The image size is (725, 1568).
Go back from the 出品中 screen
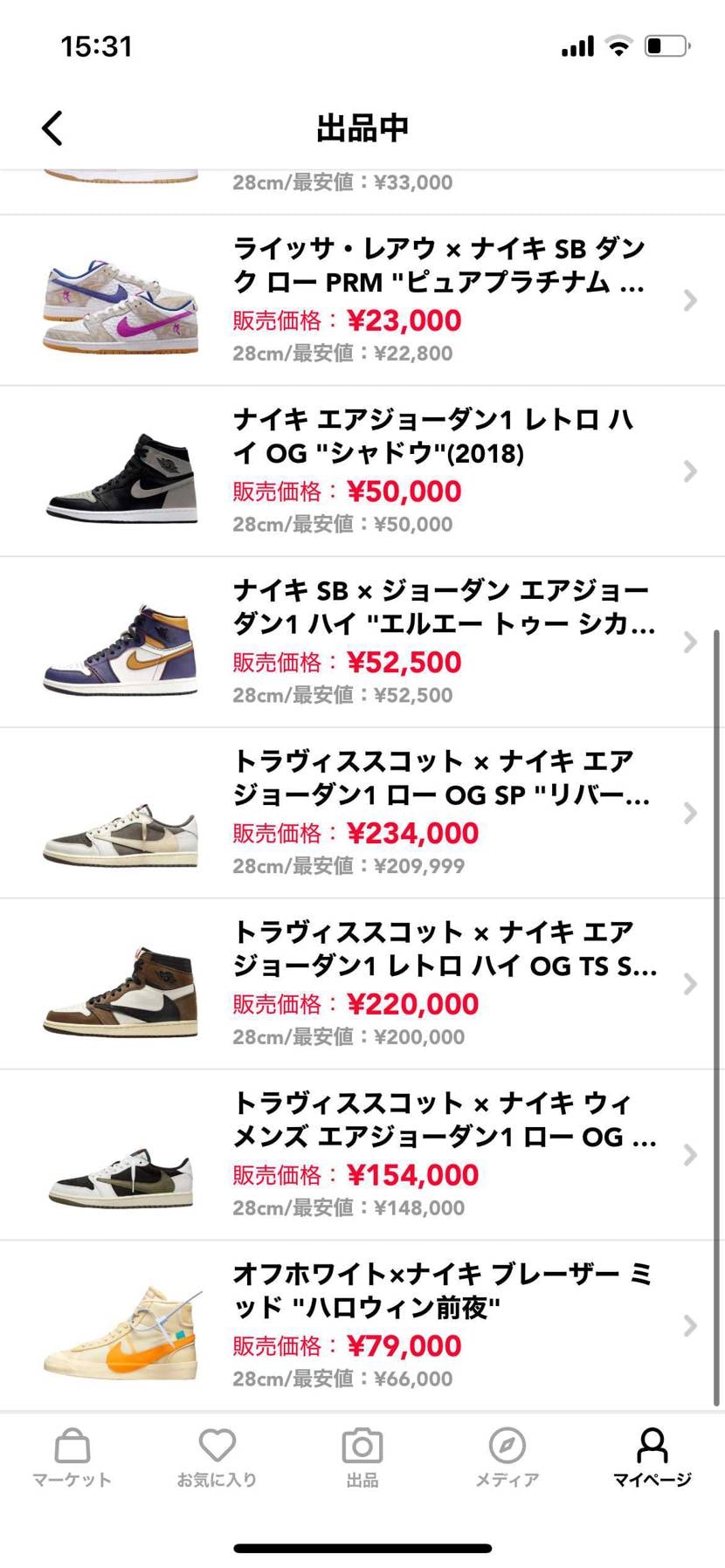pyautogui.click(x=52, y=127)
